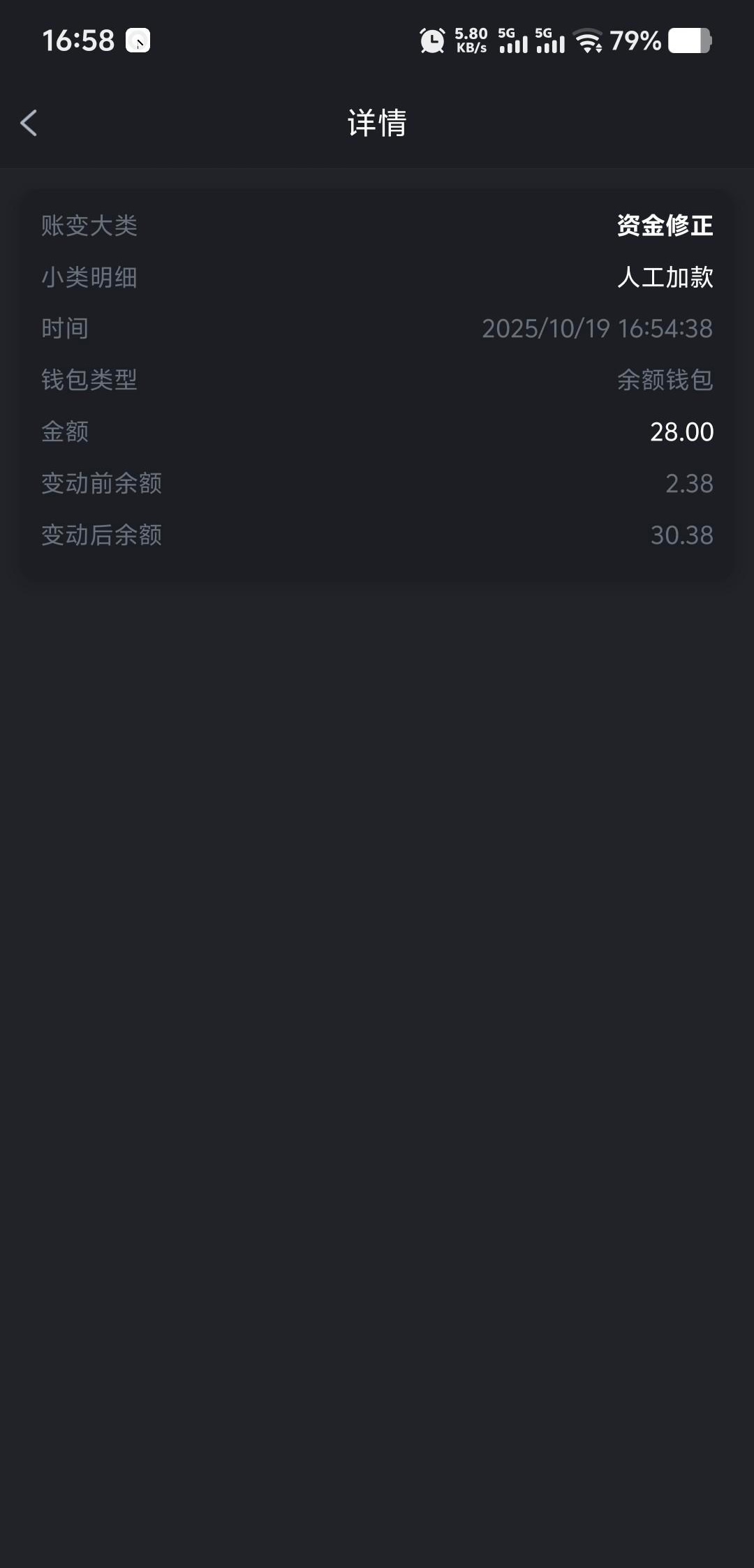Tap the 账变大类 row label
Screen dimensions: 754x1568
pyautogui.click(x=89, y=225)
